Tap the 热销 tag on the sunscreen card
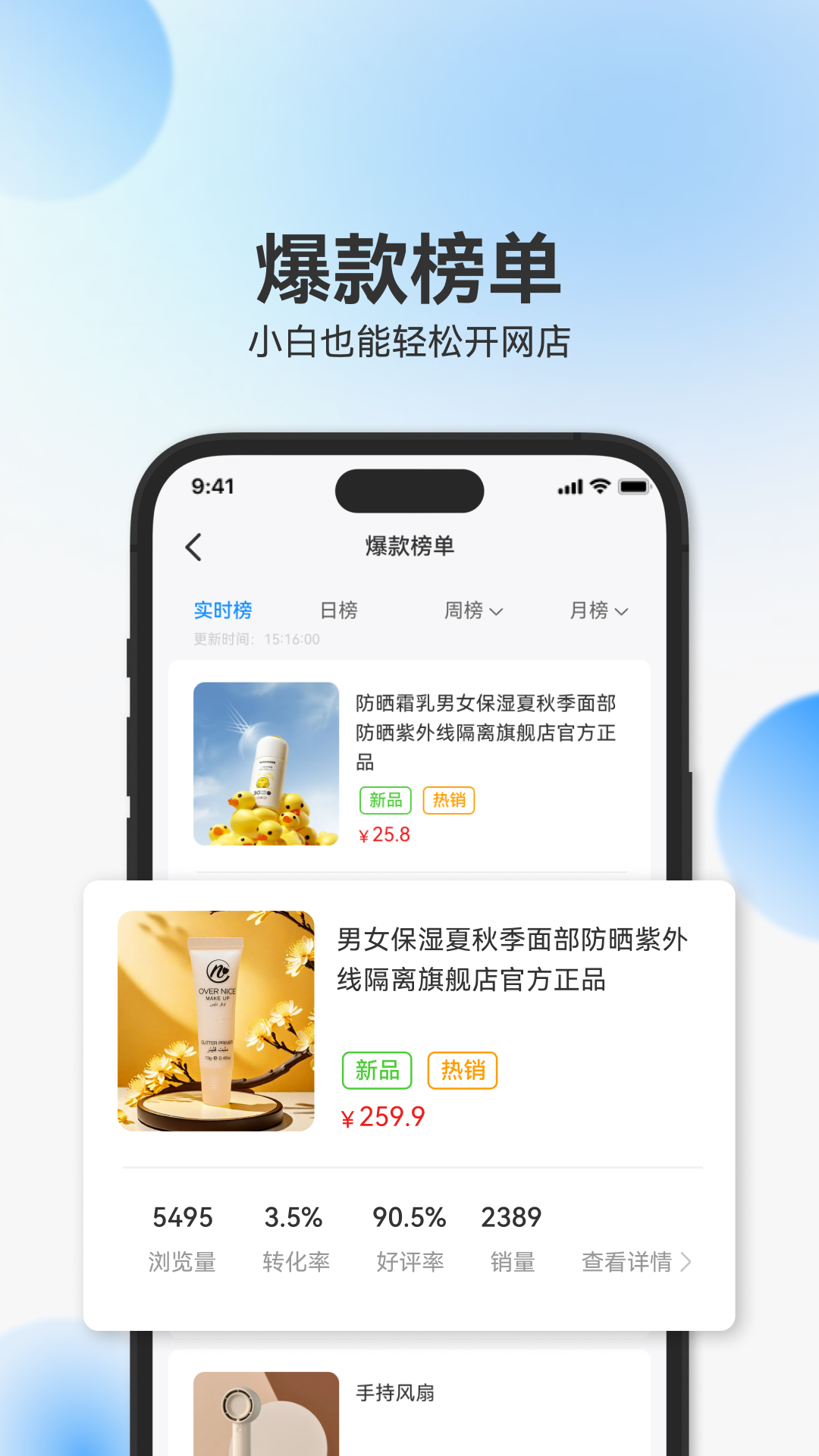Viewport: 819px width, 1456px height. (449, 800)
